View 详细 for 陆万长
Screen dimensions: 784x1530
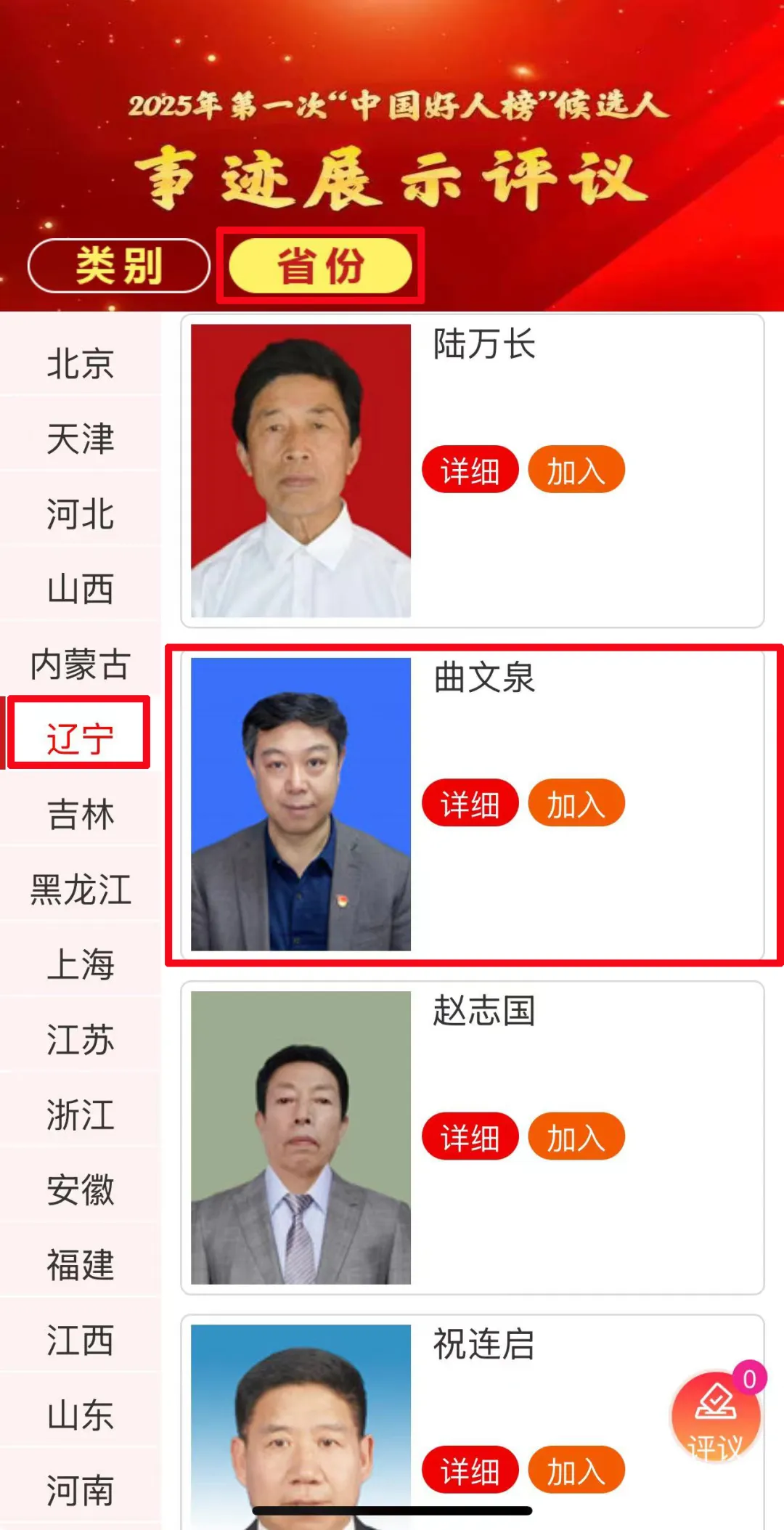[x=470, y=470]
